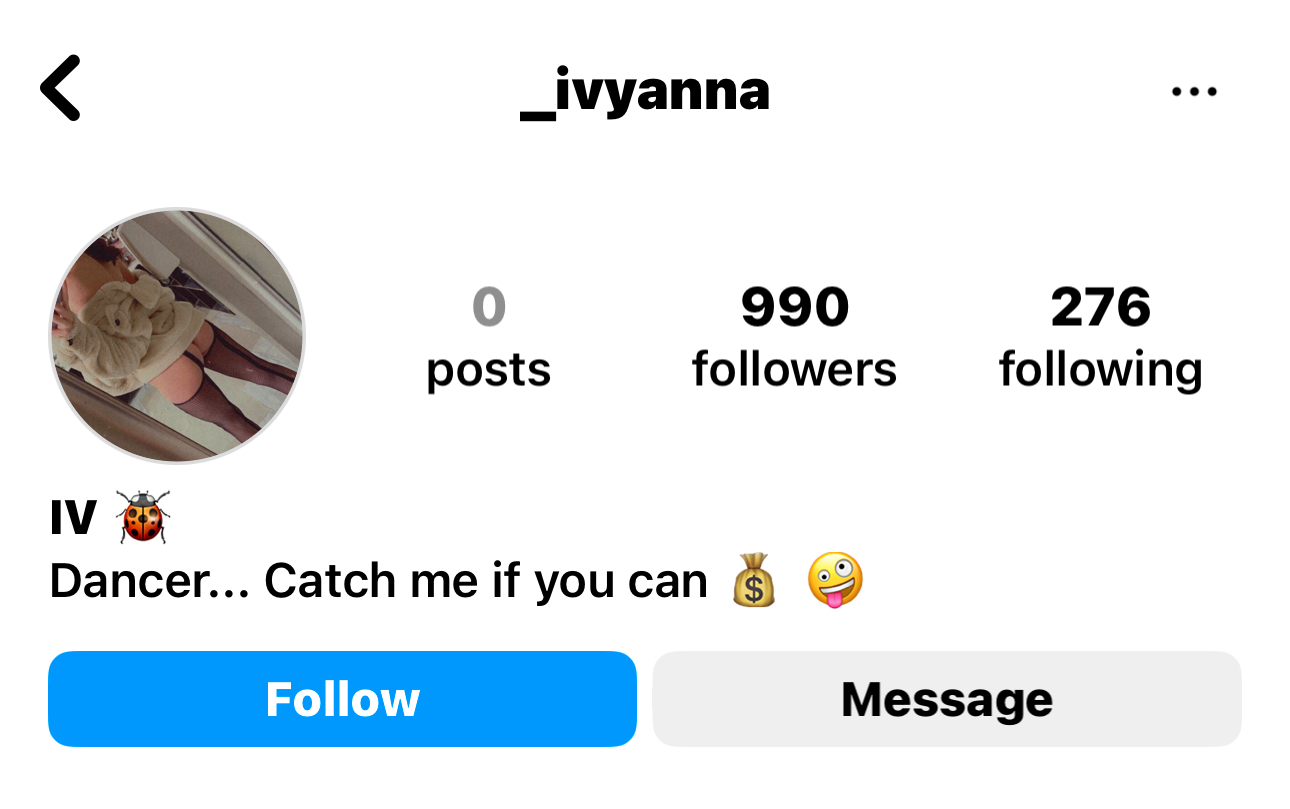Follow the _ivyanna account
This screenshot has height=809, width=1290.
pyautogui.click(x=342, y=699)
